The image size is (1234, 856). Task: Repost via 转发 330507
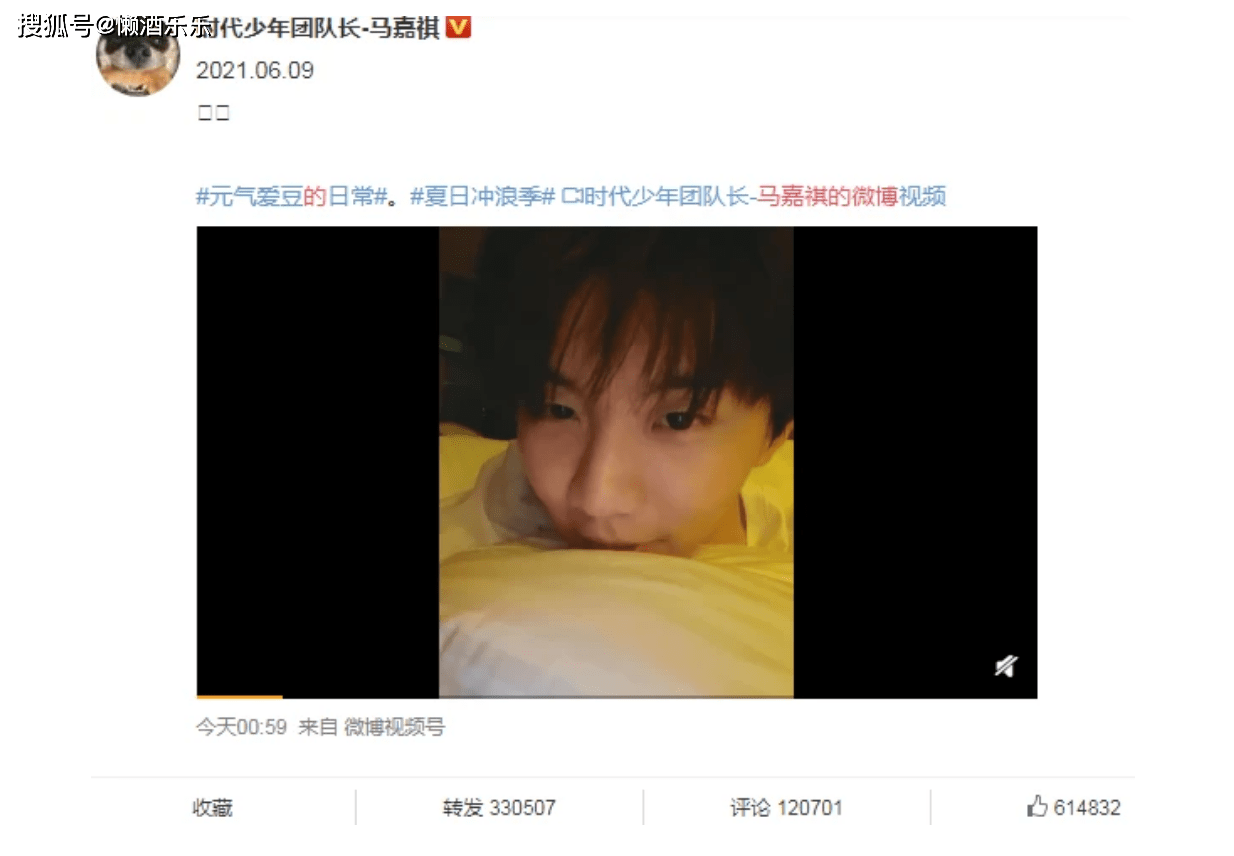(x=499, y=807)
